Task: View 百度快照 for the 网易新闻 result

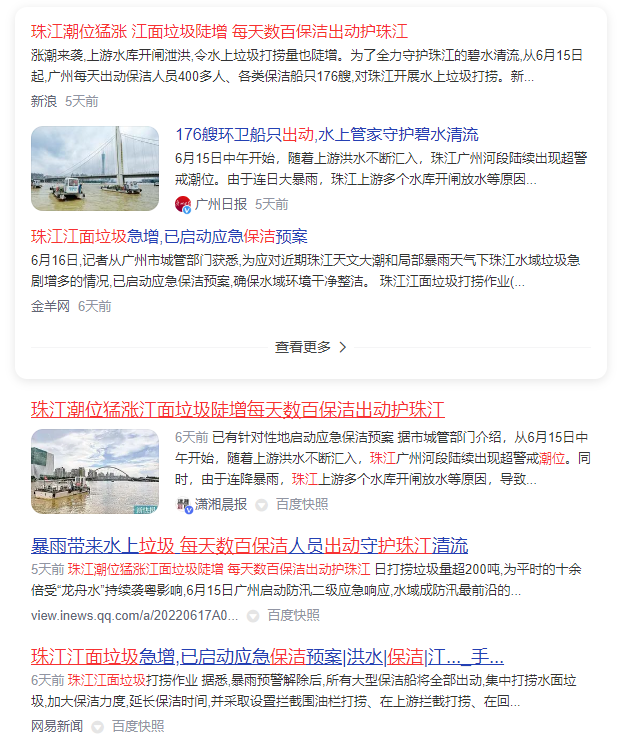Action: click(x=138, y=726)
